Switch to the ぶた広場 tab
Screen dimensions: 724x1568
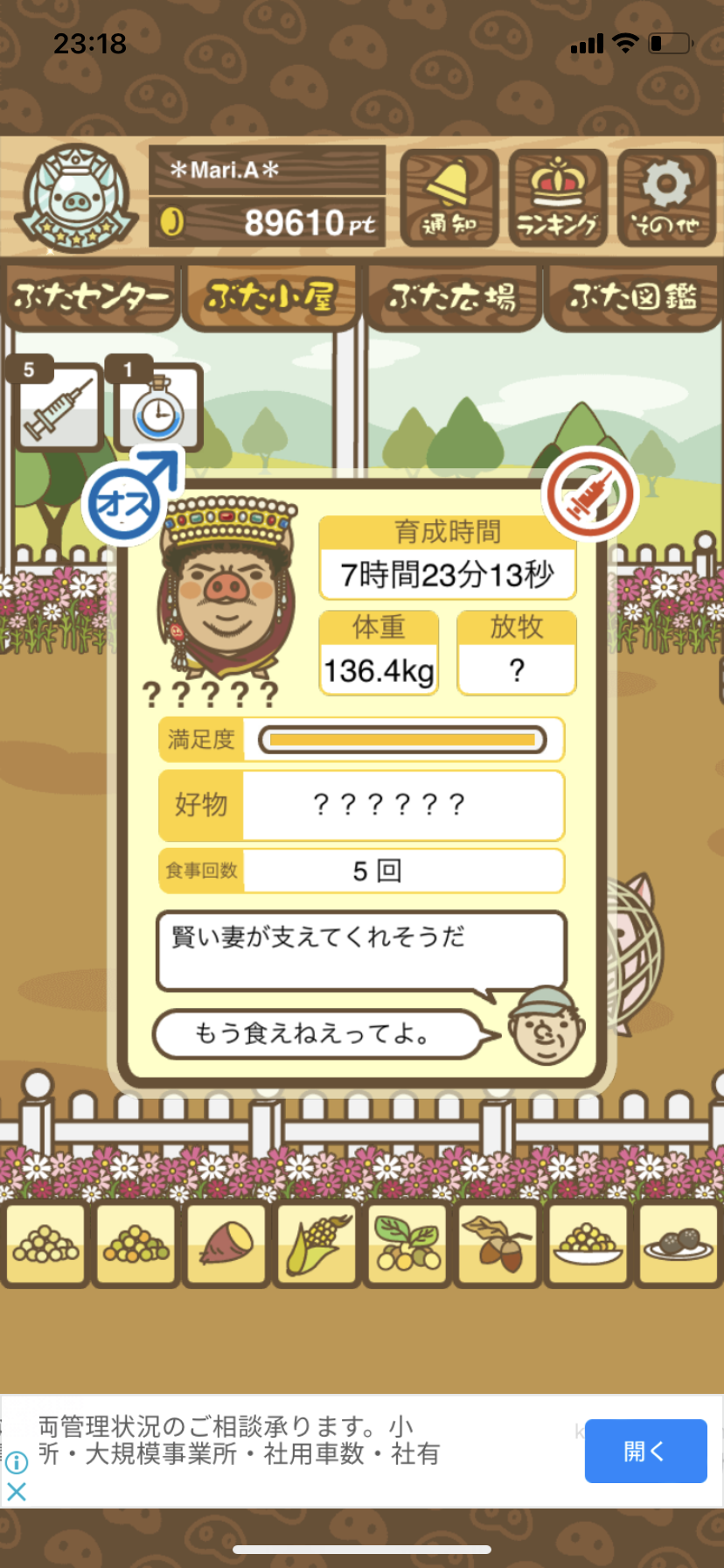tap(452, 298)
